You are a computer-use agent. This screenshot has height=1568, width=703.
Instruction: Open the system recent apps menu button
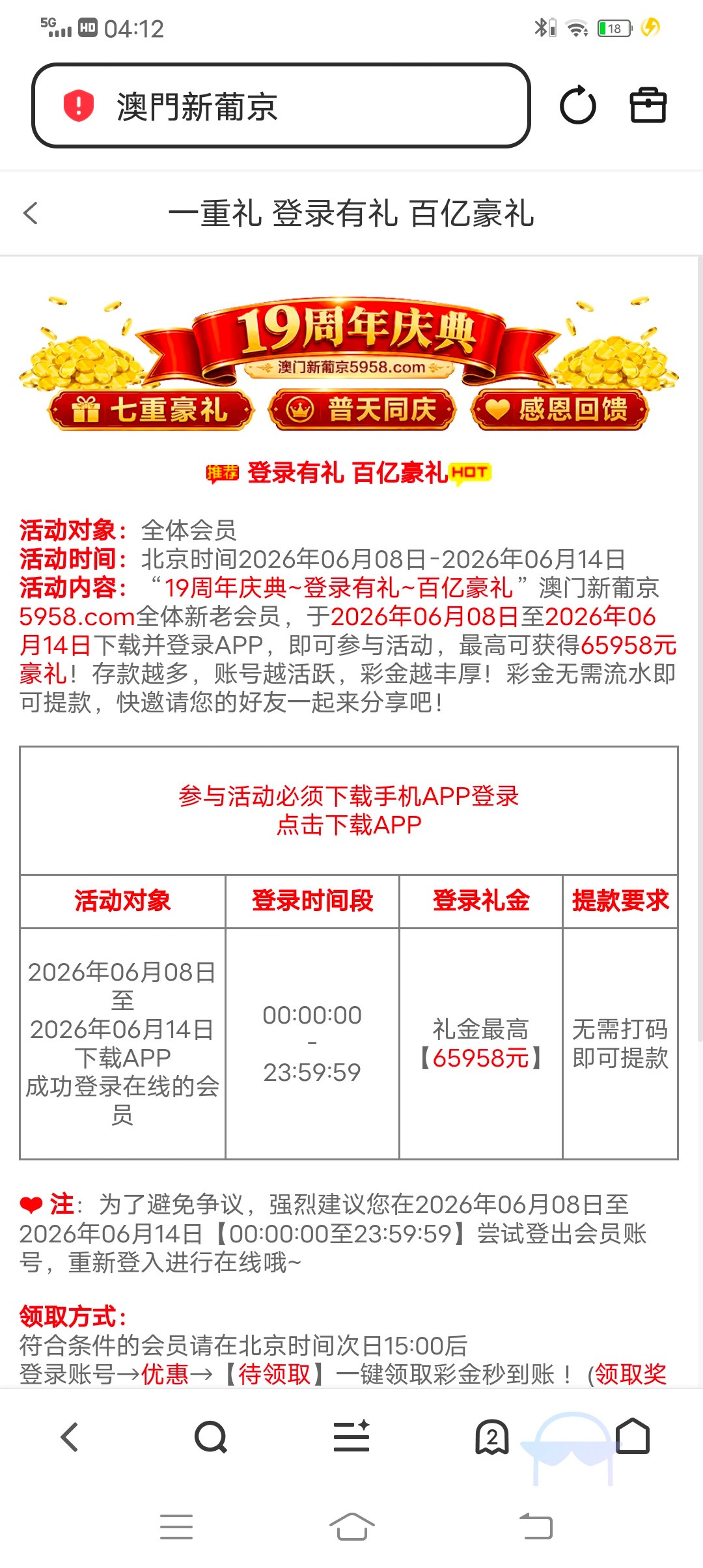(176, 1526)
